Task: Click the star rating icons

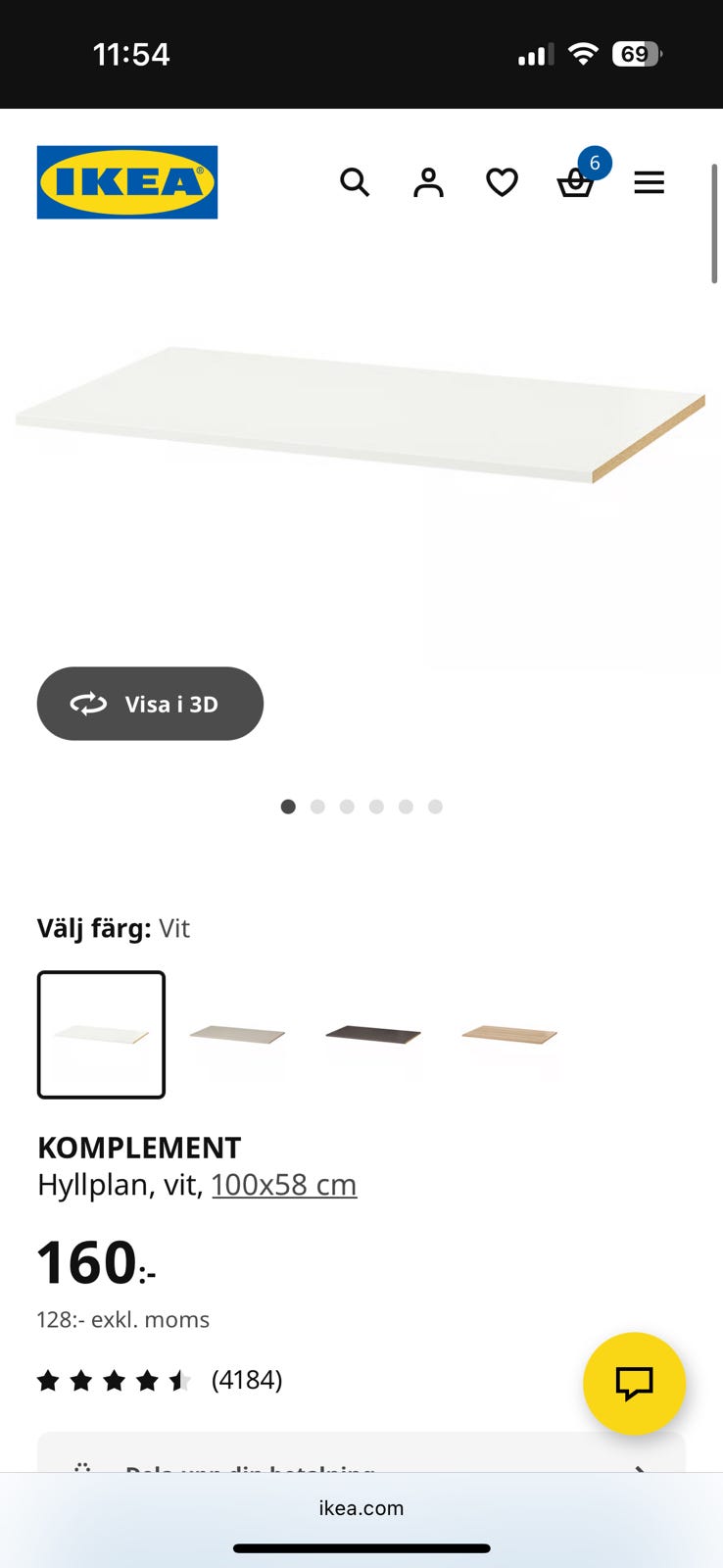Action: 114,1380
